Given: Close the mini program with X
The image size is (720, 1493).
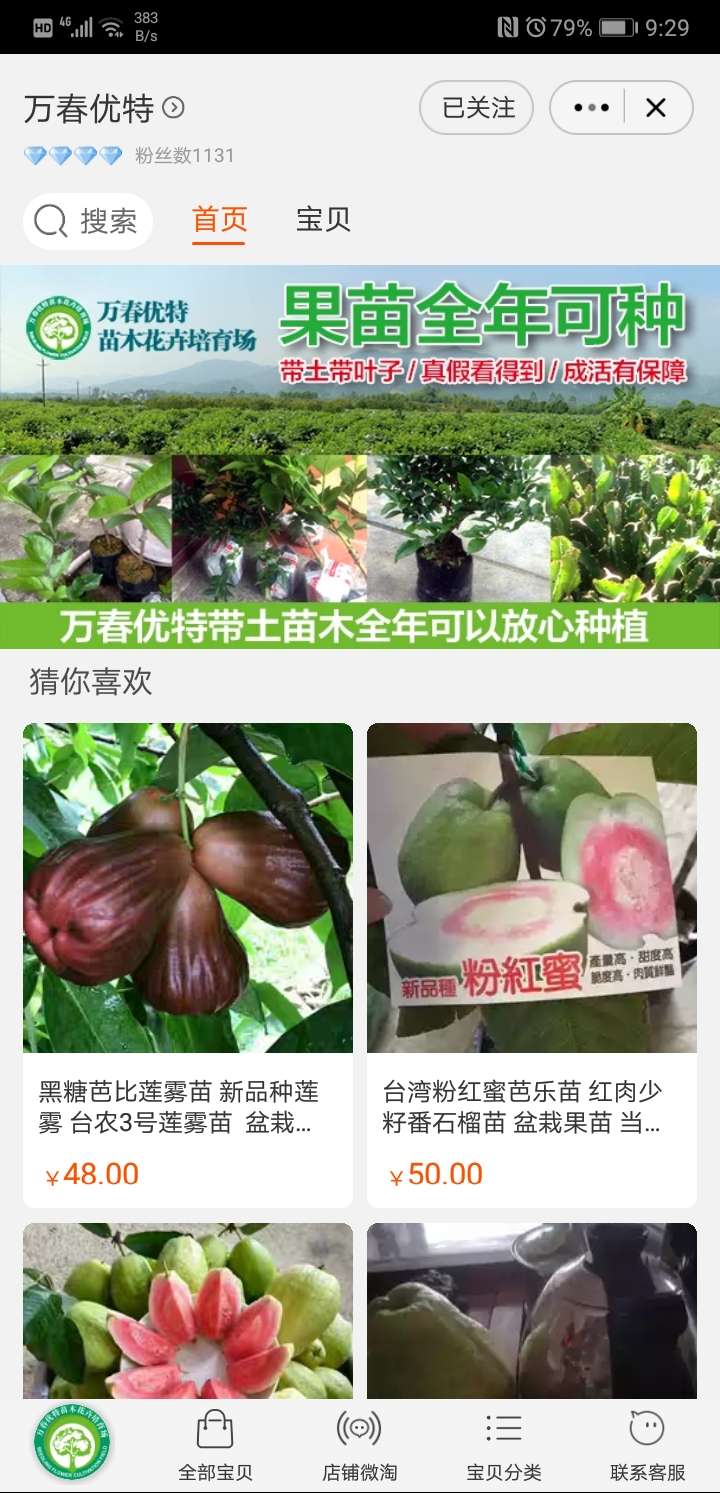Looking at the screenshot, I should (656, 108).
